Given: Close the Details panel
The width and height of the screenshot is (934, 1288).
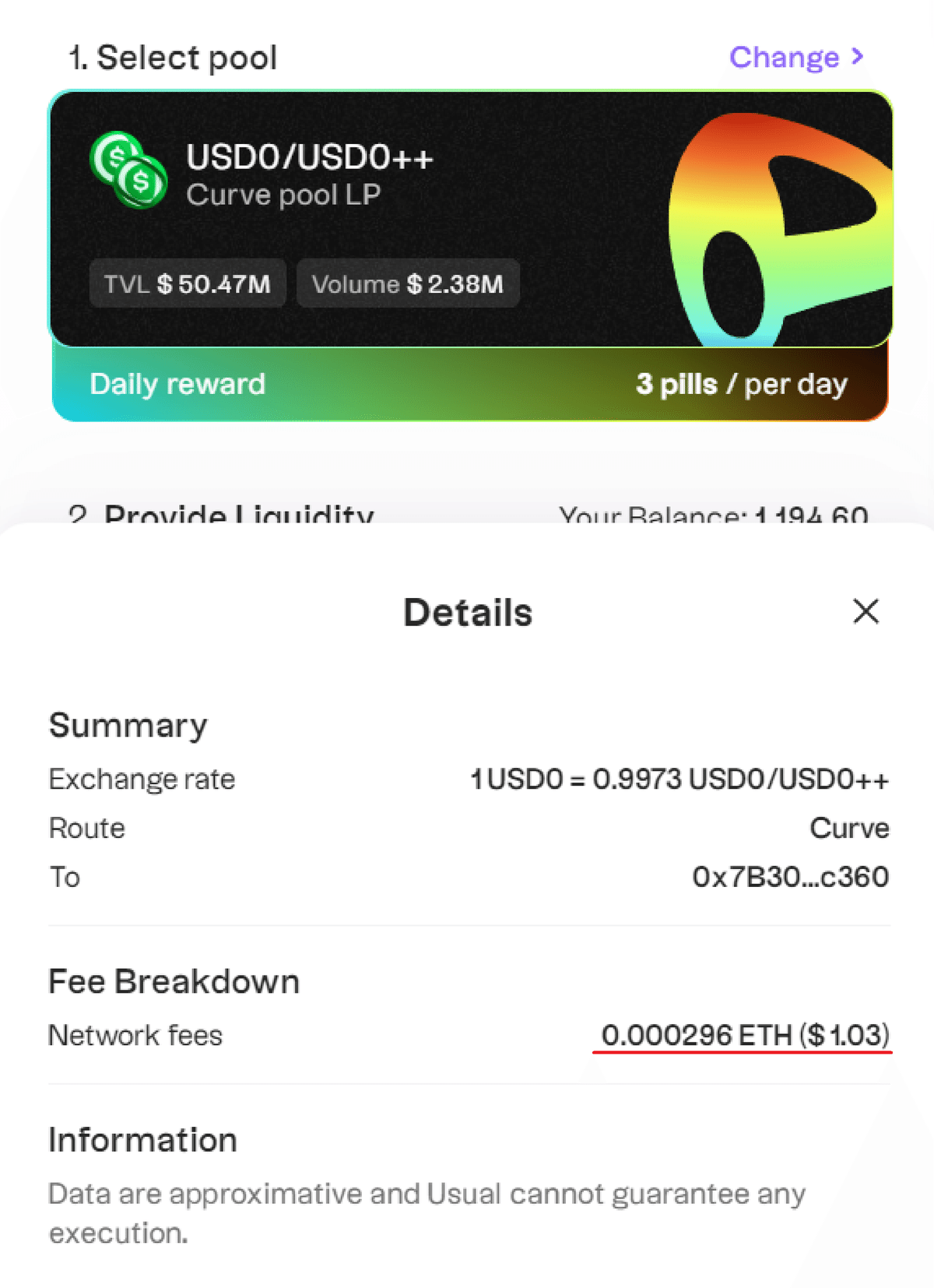Looking at the screenshot, I should 866,612.
